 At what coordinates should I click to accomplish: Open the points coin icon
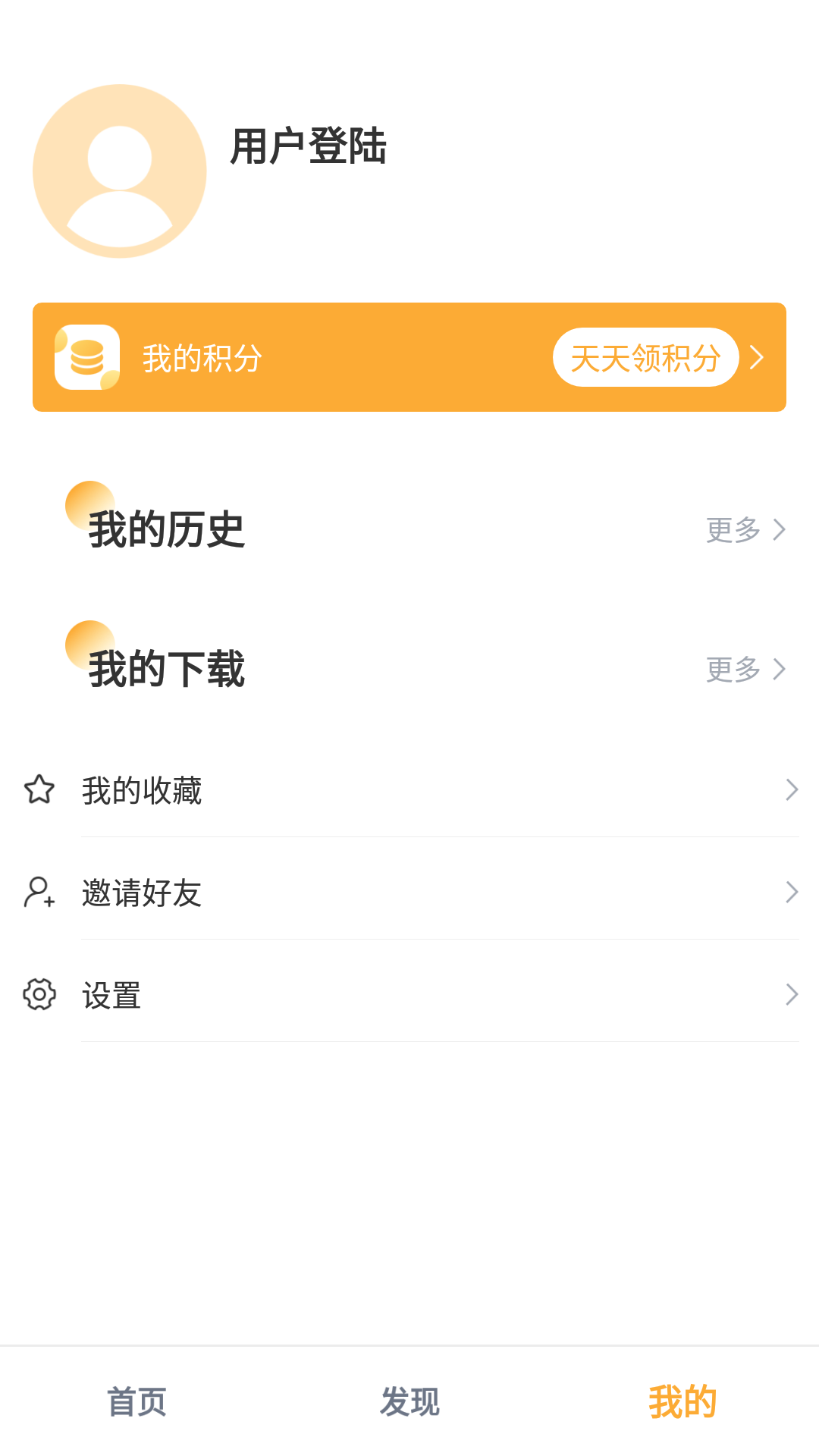tap(89, 356)
